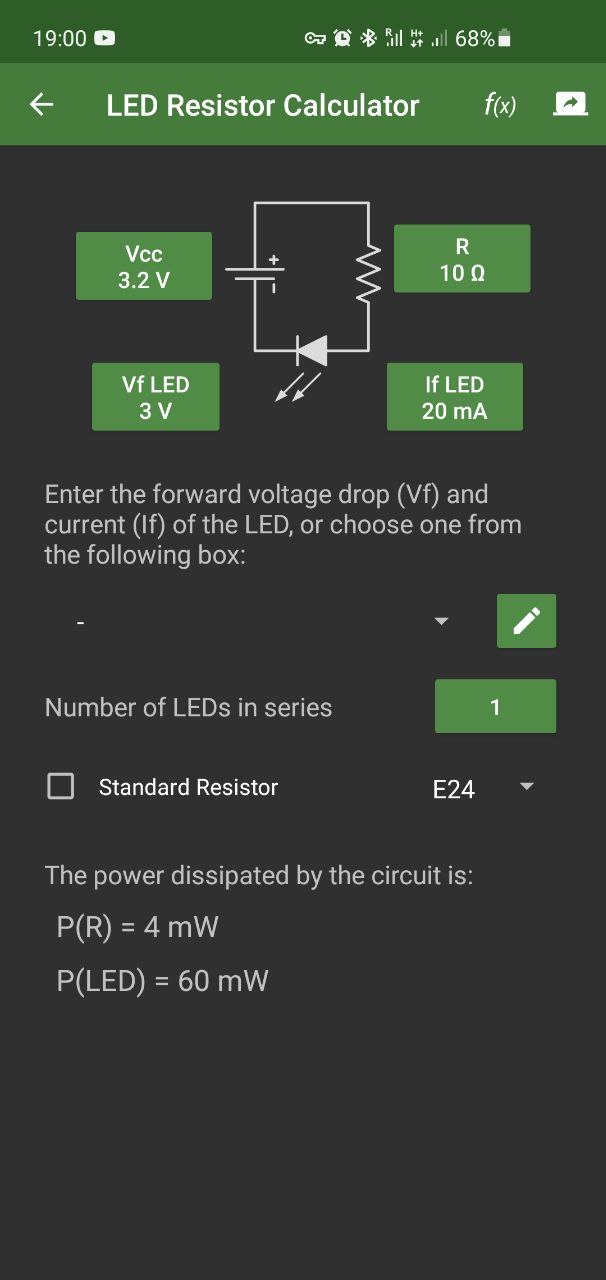606x1280 pixels.
Task: Tap the R 10 Ω resistor button
Action: point(462,259)
